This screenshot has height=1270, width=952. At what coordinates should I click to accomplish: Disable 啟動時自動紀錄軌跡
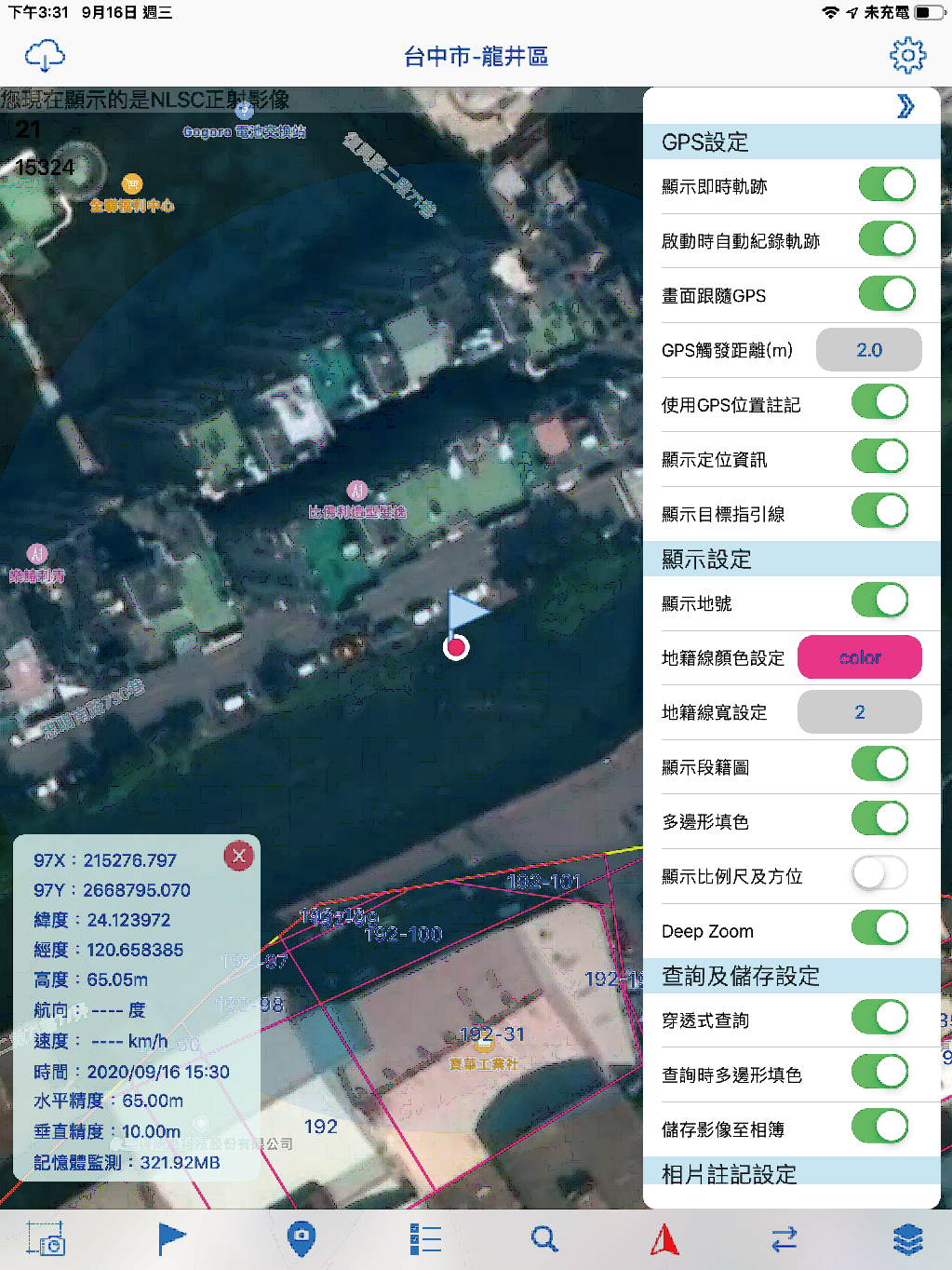coord(886,239)
